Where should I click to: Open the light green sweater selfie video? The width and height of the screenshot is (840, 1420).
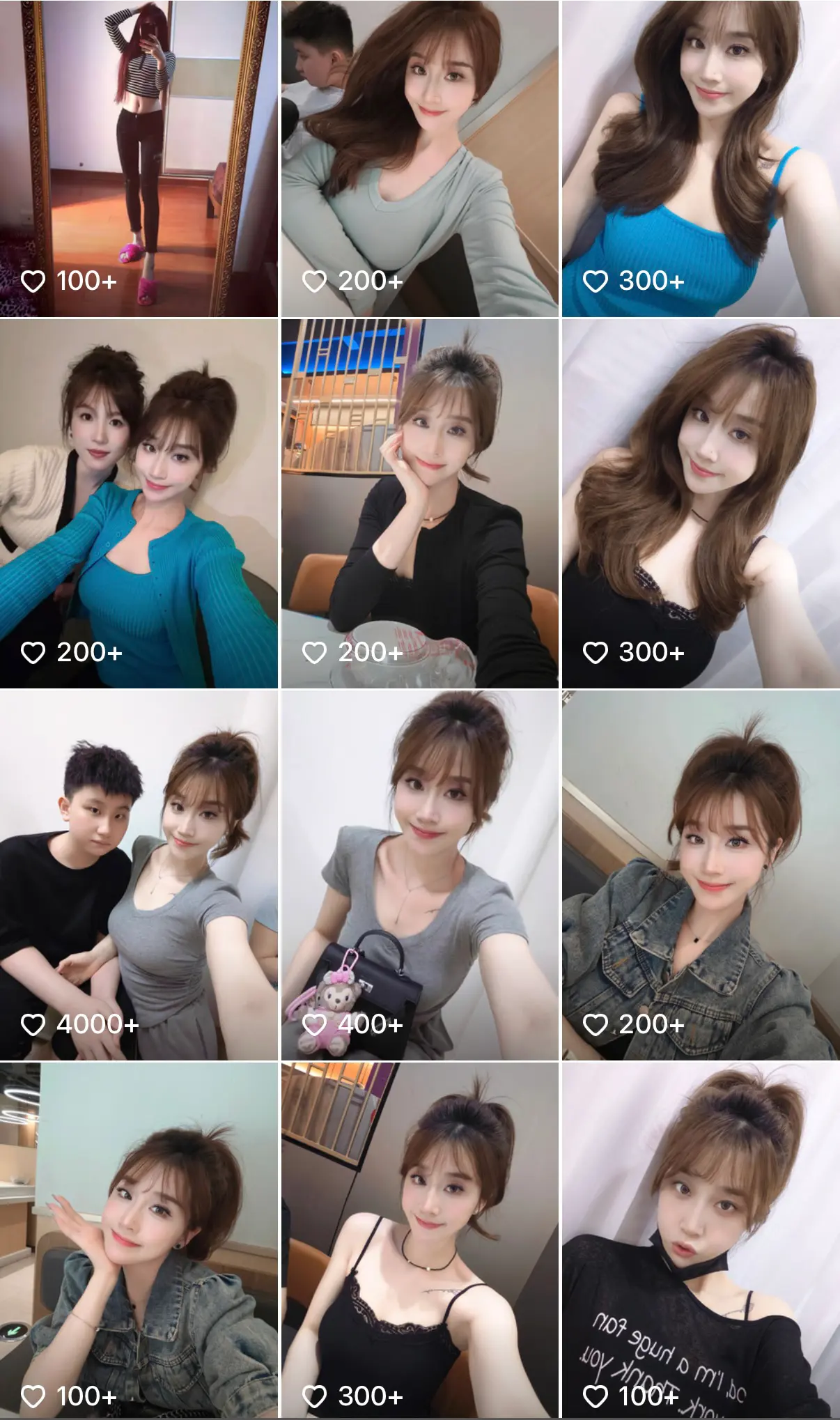[420, 159]
